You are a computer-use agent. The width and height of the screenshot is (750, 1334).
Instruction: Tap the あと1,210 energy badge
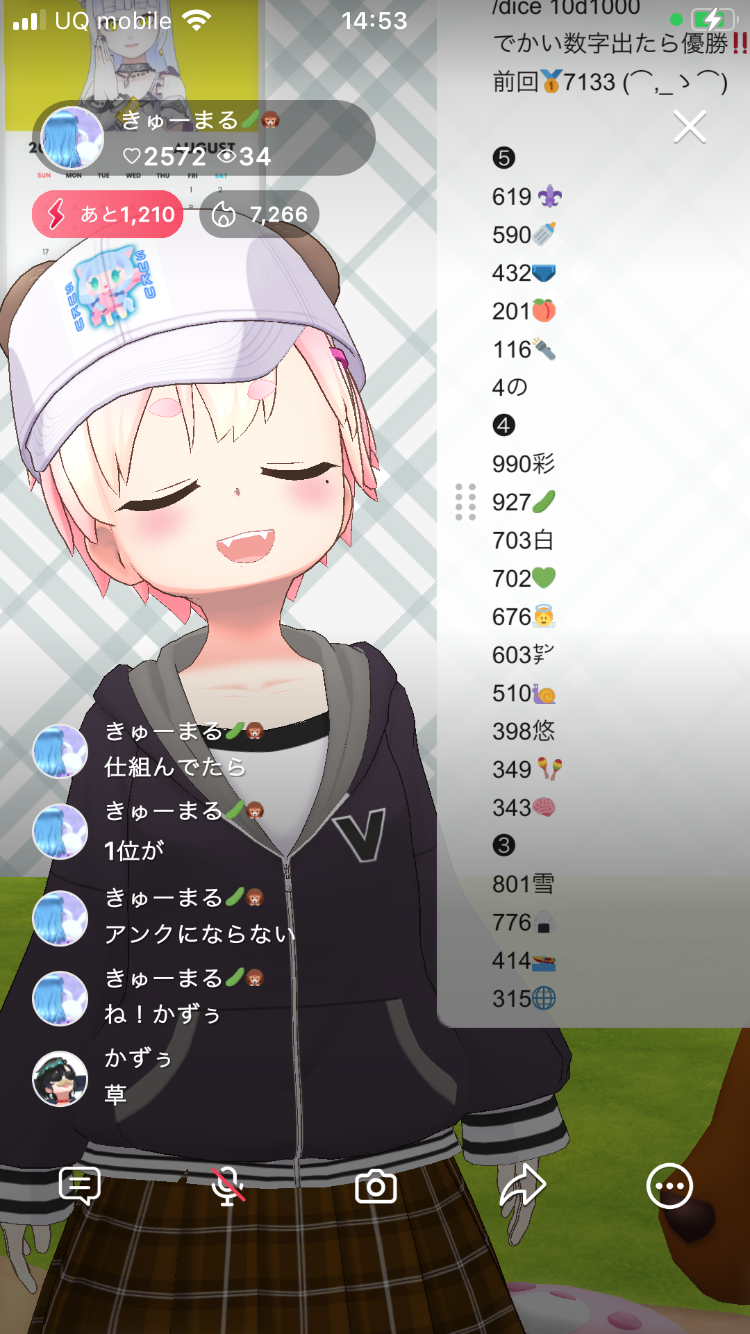pyautogui.click(x=108, y=214)
